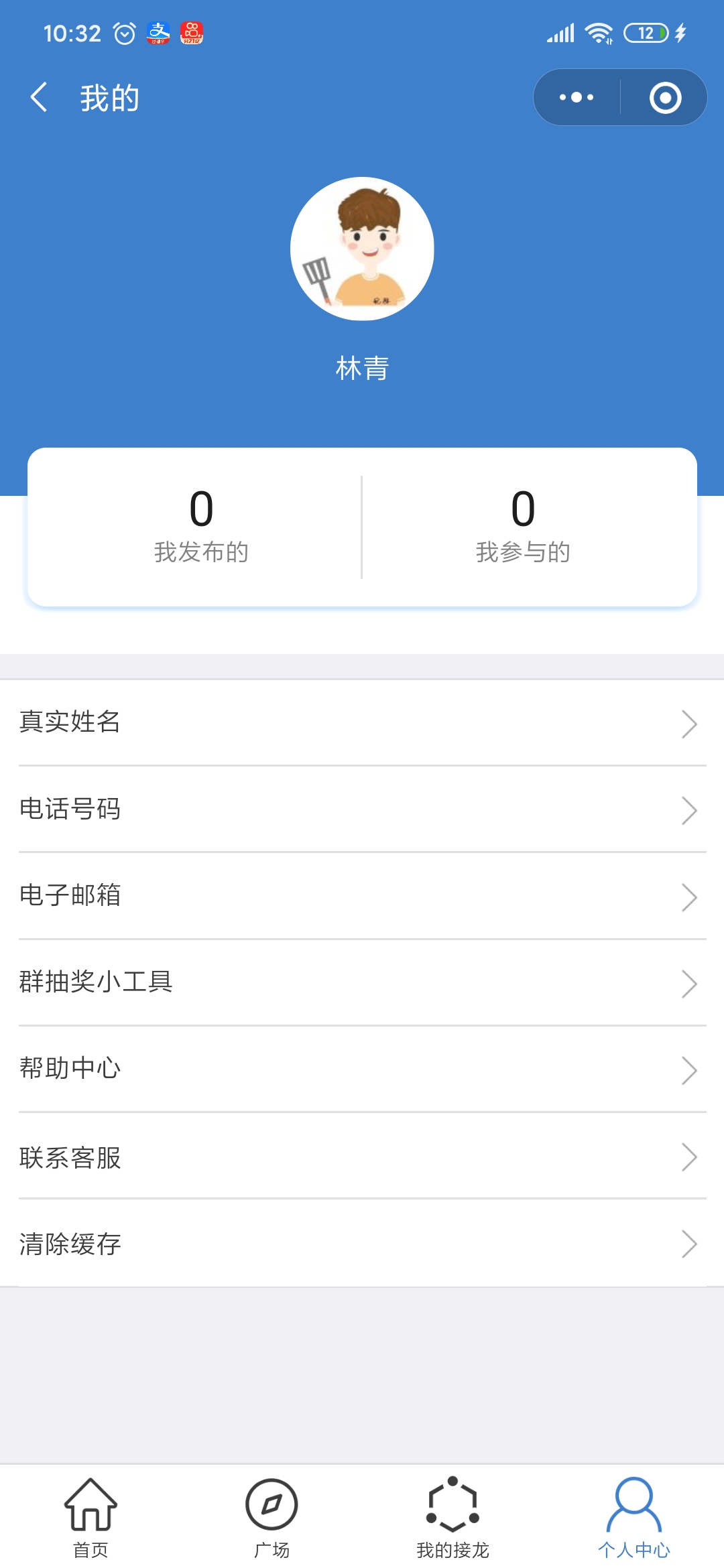Tap the profile avatar of 林青
This screenshot has width=724, height=1568.
(362, 249)
